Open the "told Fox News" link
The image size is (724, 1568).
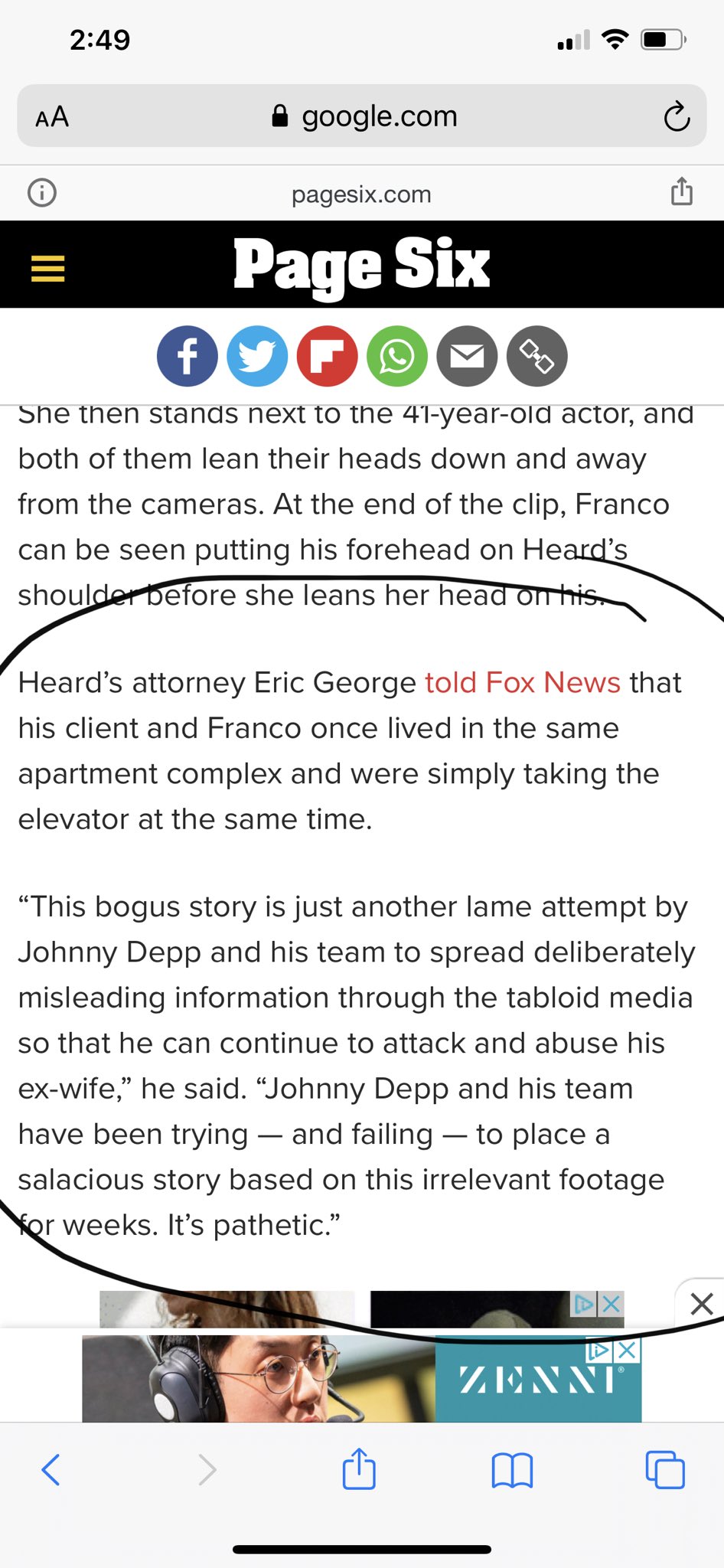tap(523, 682)
